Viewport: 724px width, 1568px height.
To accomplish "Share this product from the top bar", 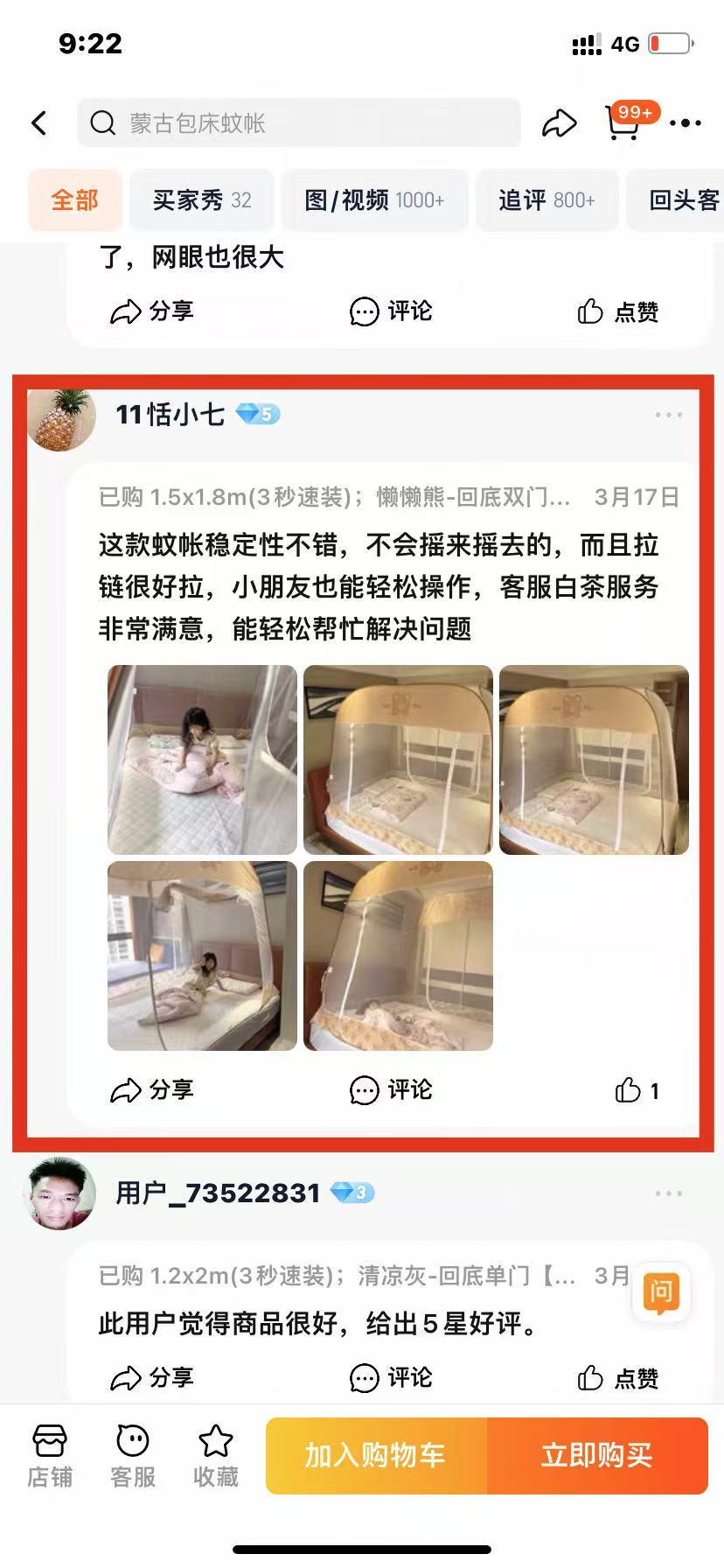I will tap(559, 123).
